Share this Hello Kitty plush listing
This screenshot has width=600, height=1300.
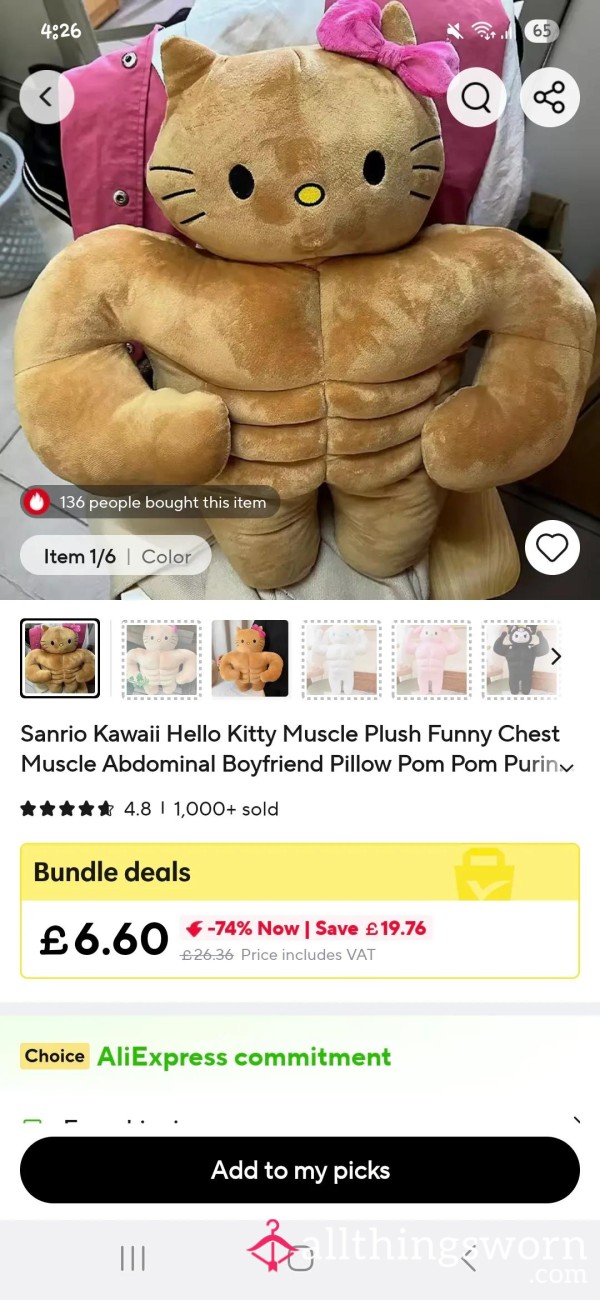tap(549, 97)
